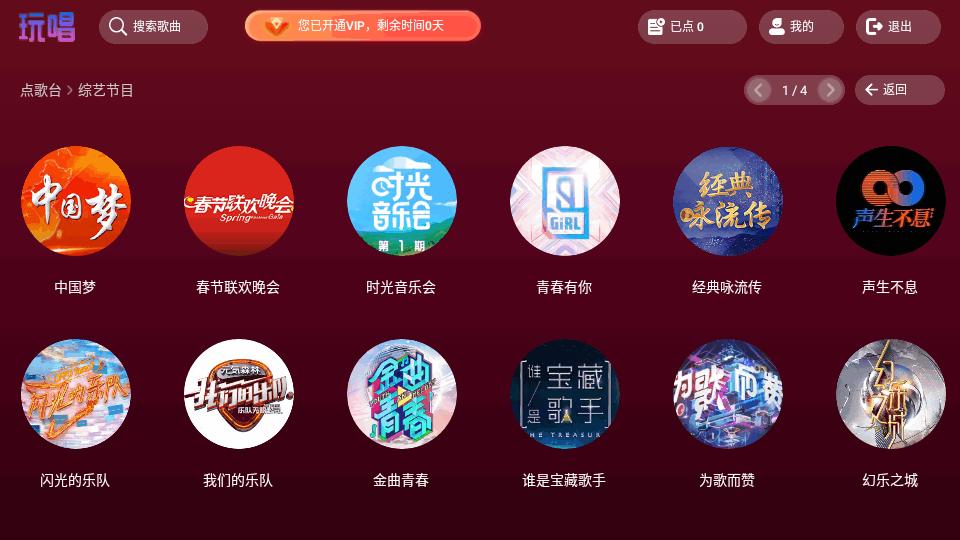
Task: Select 经典咏流传 program
Action: click(727, 201)
